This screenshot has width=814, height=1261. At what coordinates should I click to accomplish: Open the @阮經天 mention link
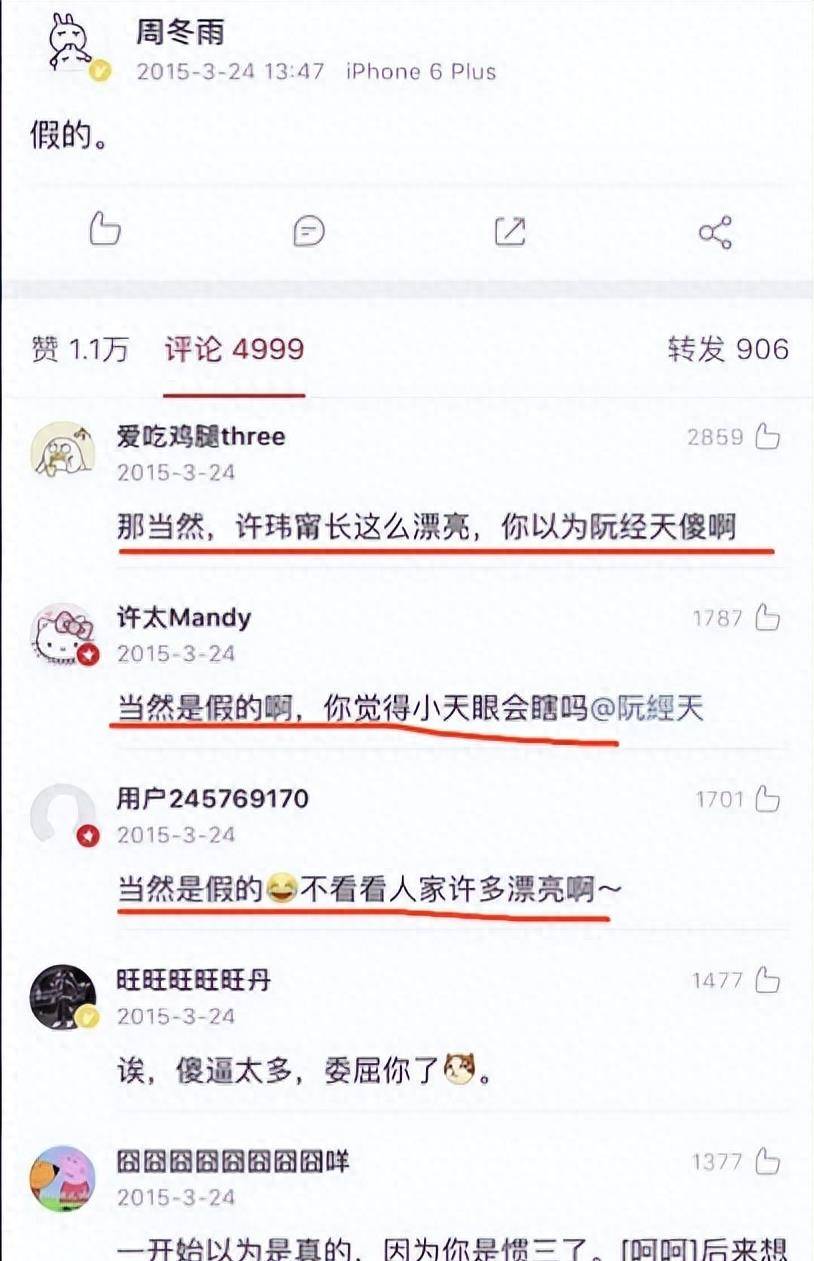647,710
